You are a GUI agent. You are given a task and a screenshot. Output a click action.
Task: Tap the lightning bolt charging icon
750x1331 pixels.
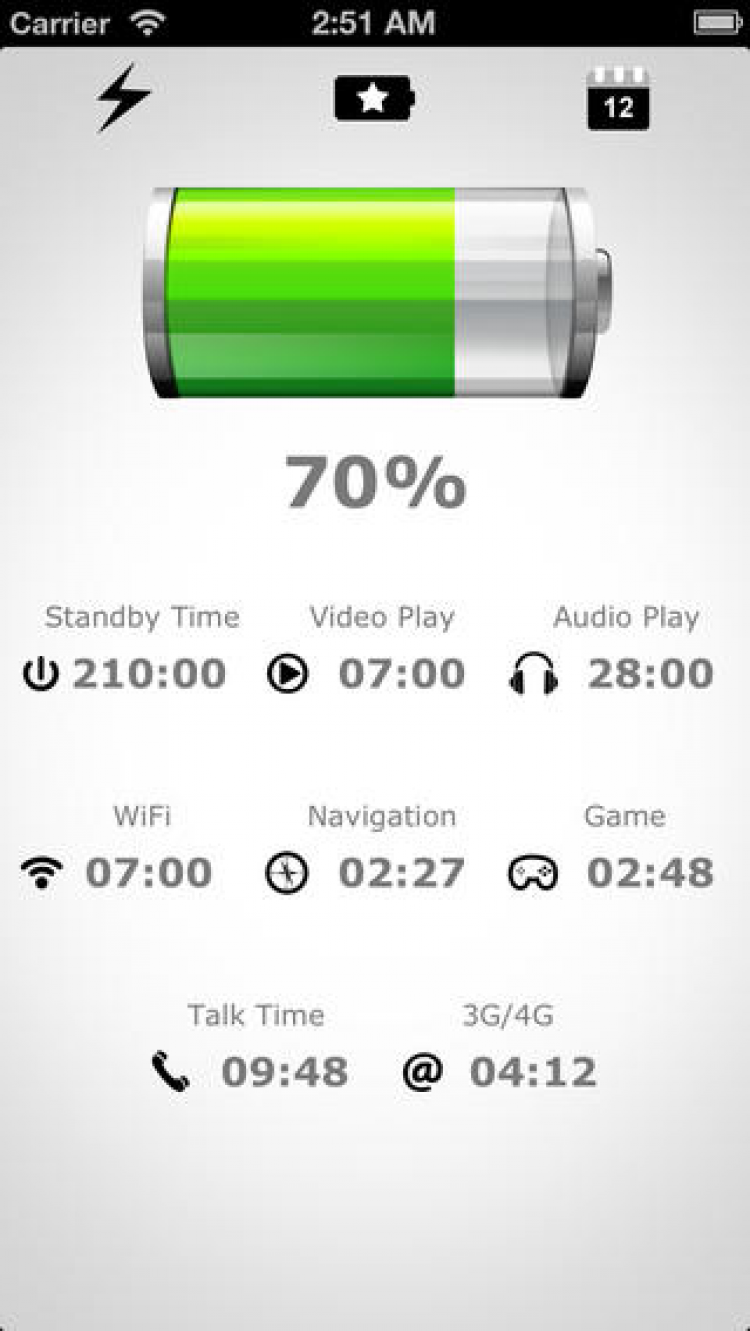tap(124, 97)
